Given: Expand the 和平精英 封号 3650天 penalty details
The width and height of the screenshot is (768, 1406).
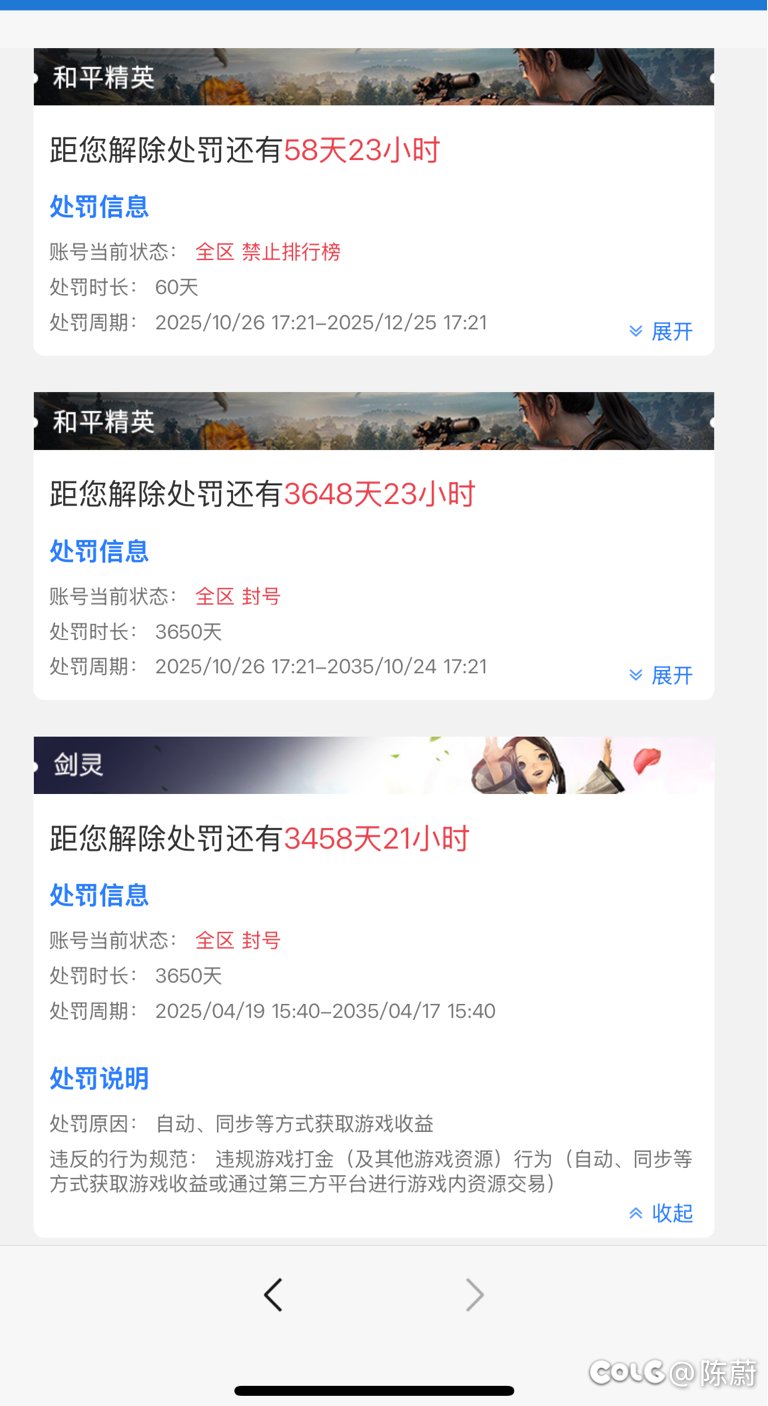Looking at the screenshot, I should (x=661, y=676).
